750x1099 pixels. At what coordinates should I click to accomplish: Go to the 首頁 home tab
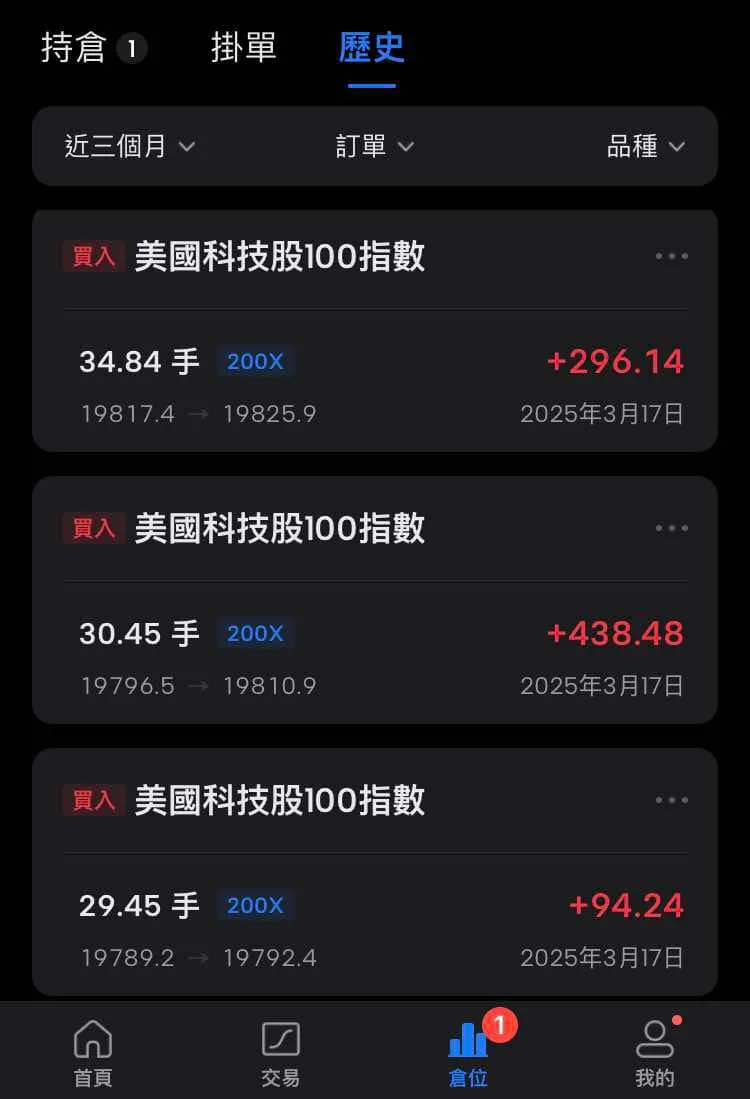93,1052
